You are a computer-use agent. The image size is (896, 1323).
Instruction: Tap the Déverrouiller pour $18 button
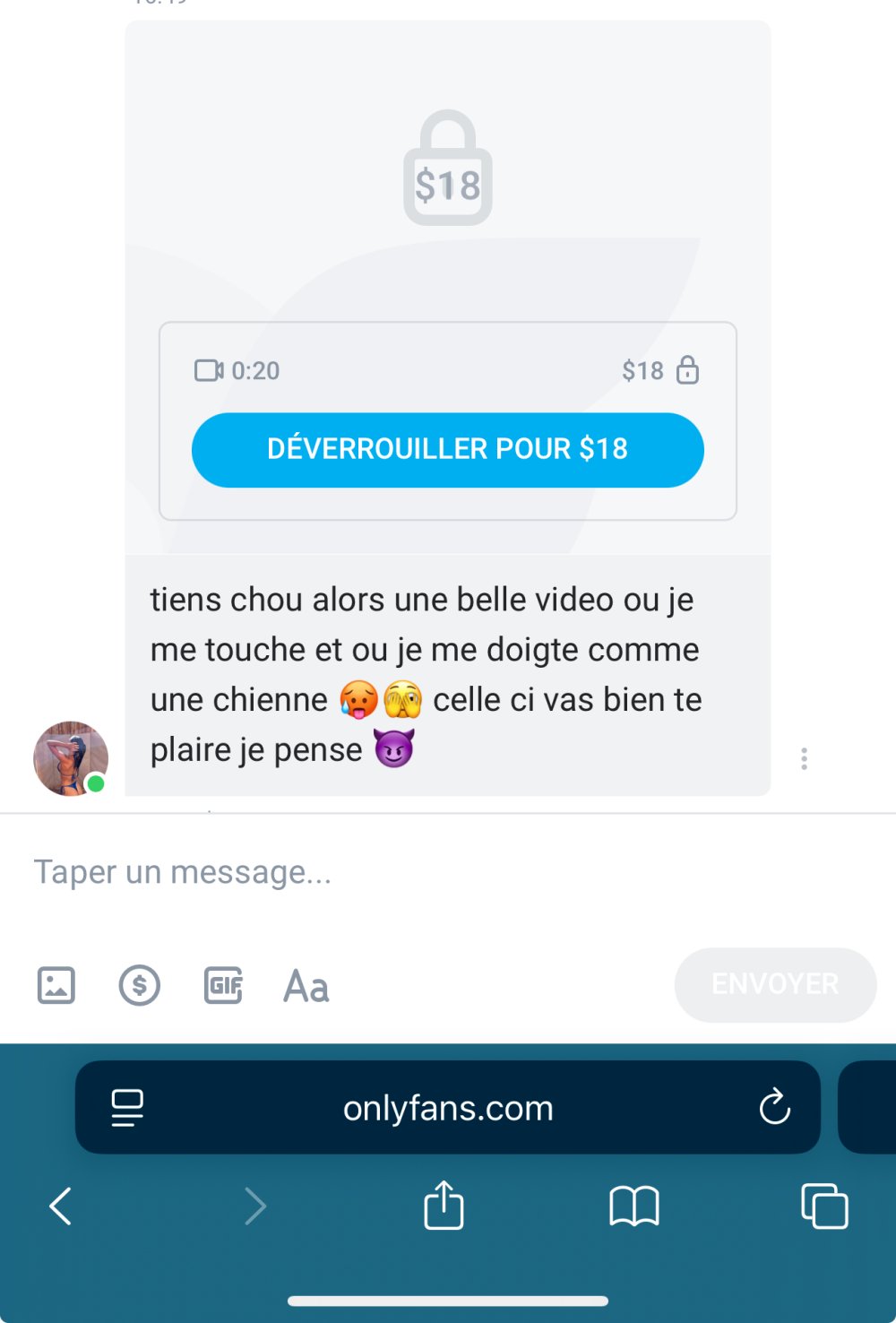point(447,449)
